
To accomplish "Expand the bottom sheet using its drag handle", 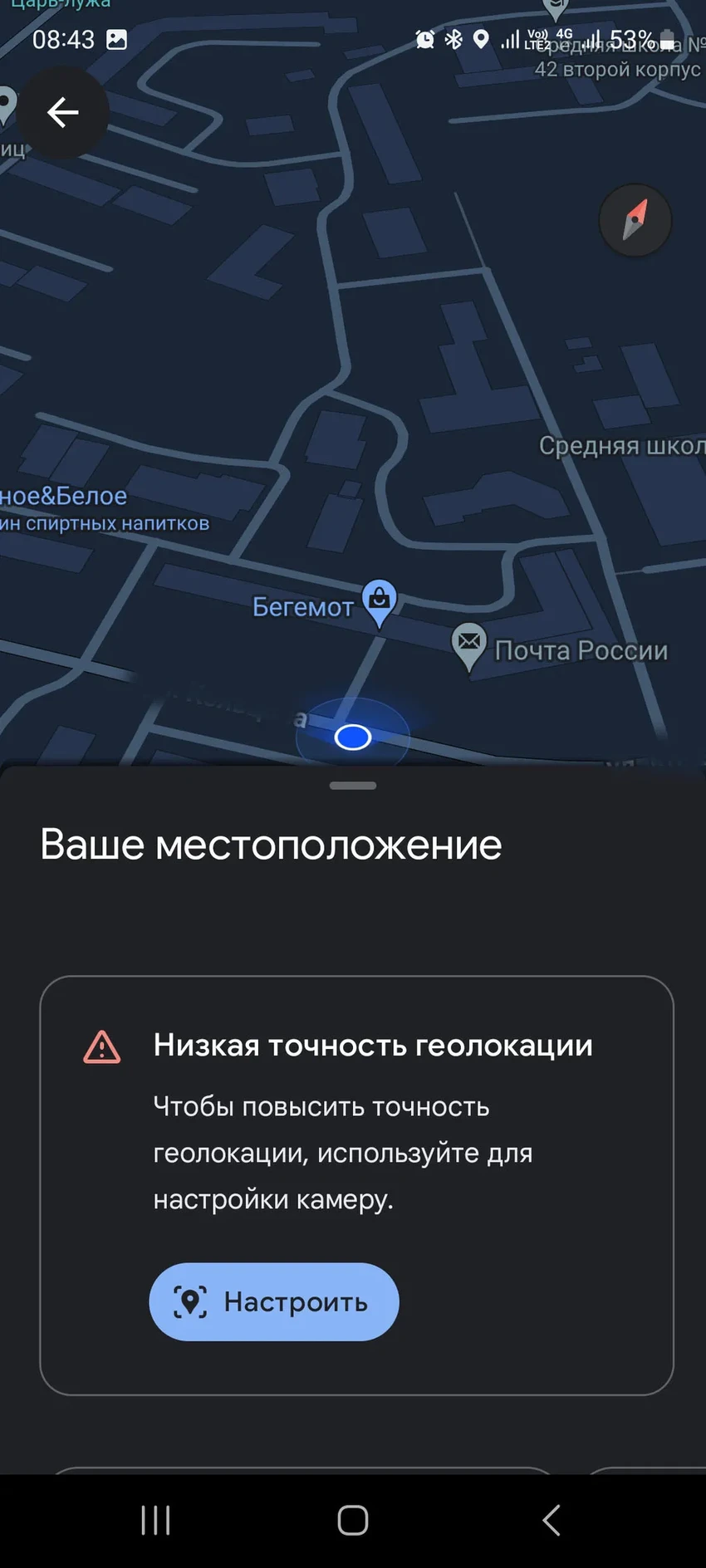I will (352, 784).
